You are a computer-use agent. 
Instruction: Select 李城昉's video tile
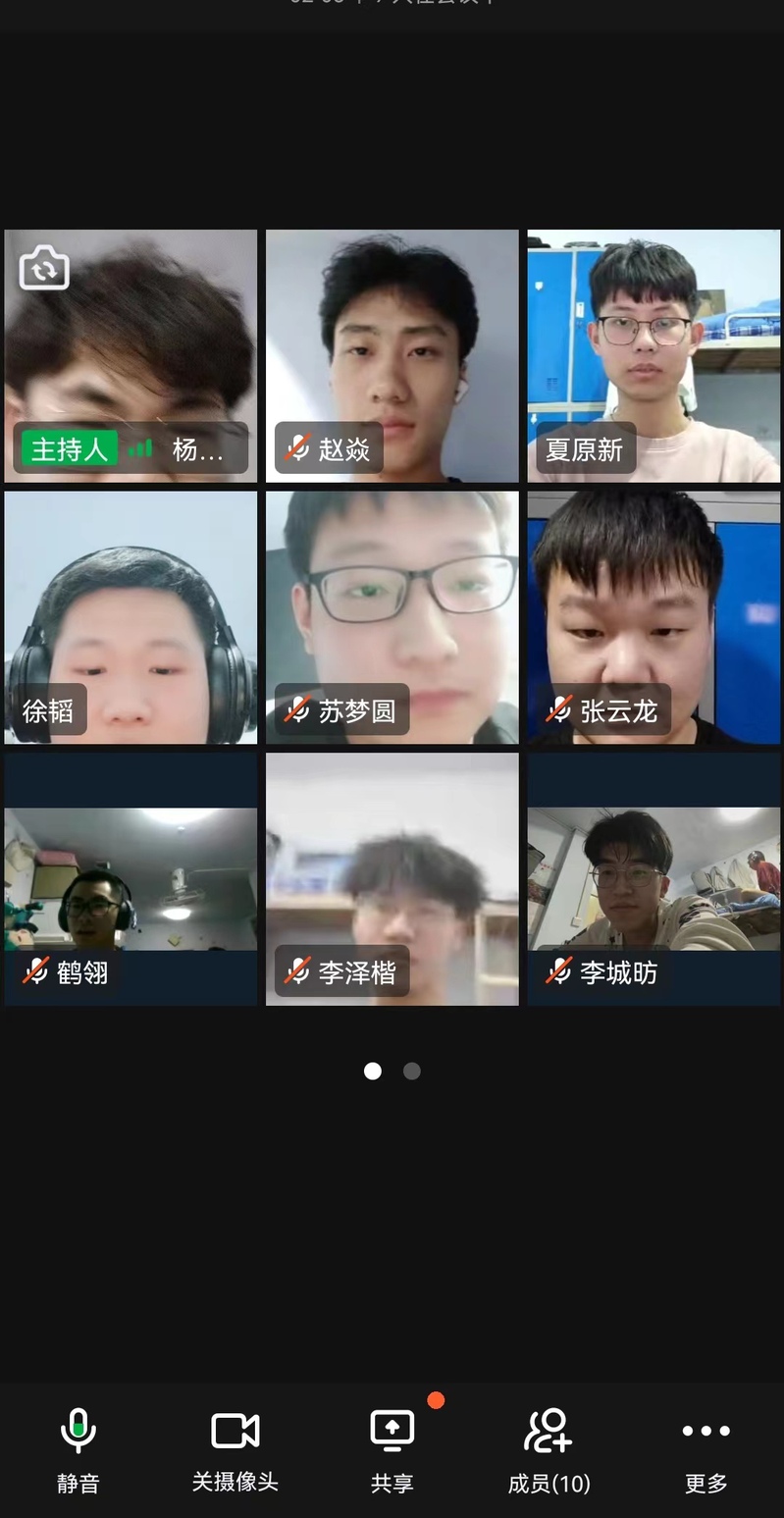(x=653, y=878)
